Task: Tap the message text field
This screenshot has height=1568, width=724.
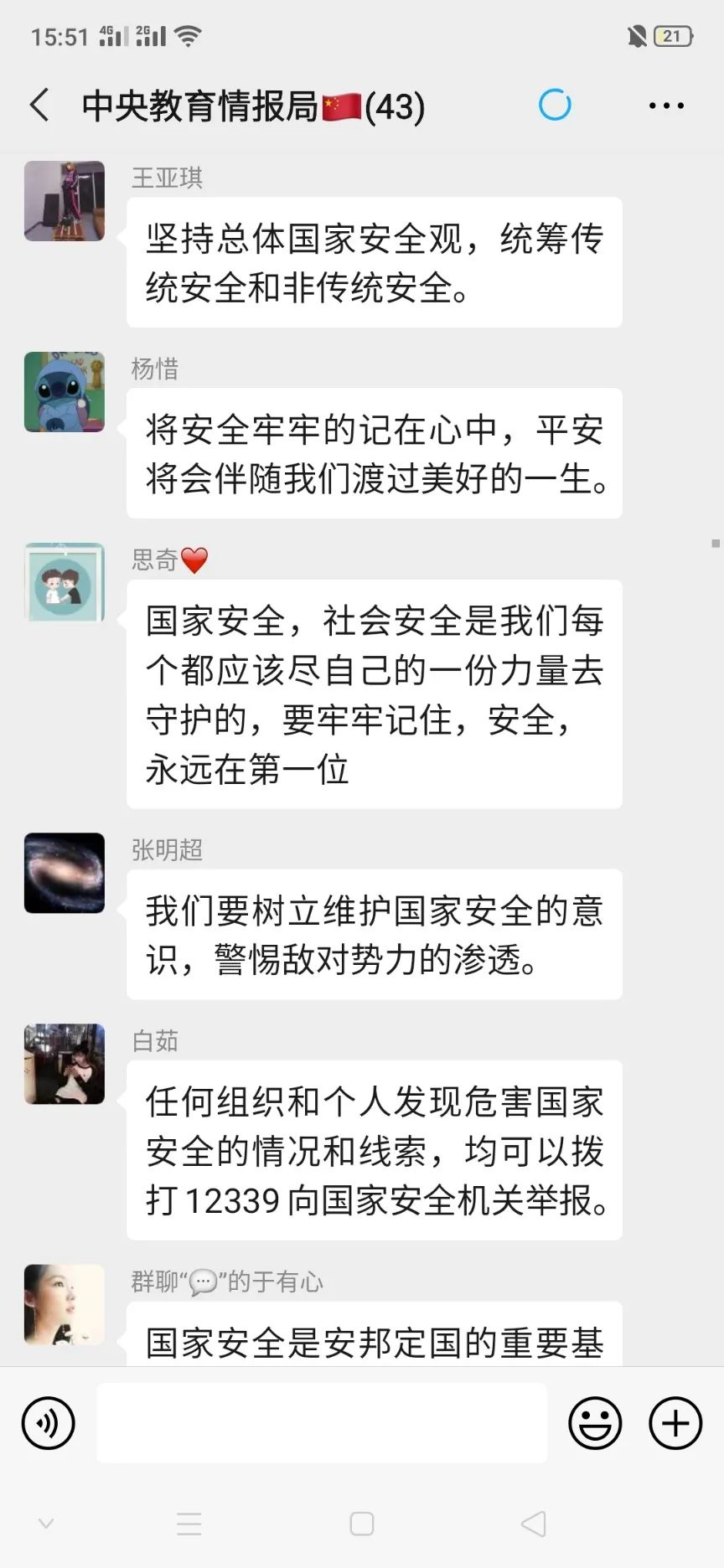Action: pyautogui.click(x=322, y=1423)
